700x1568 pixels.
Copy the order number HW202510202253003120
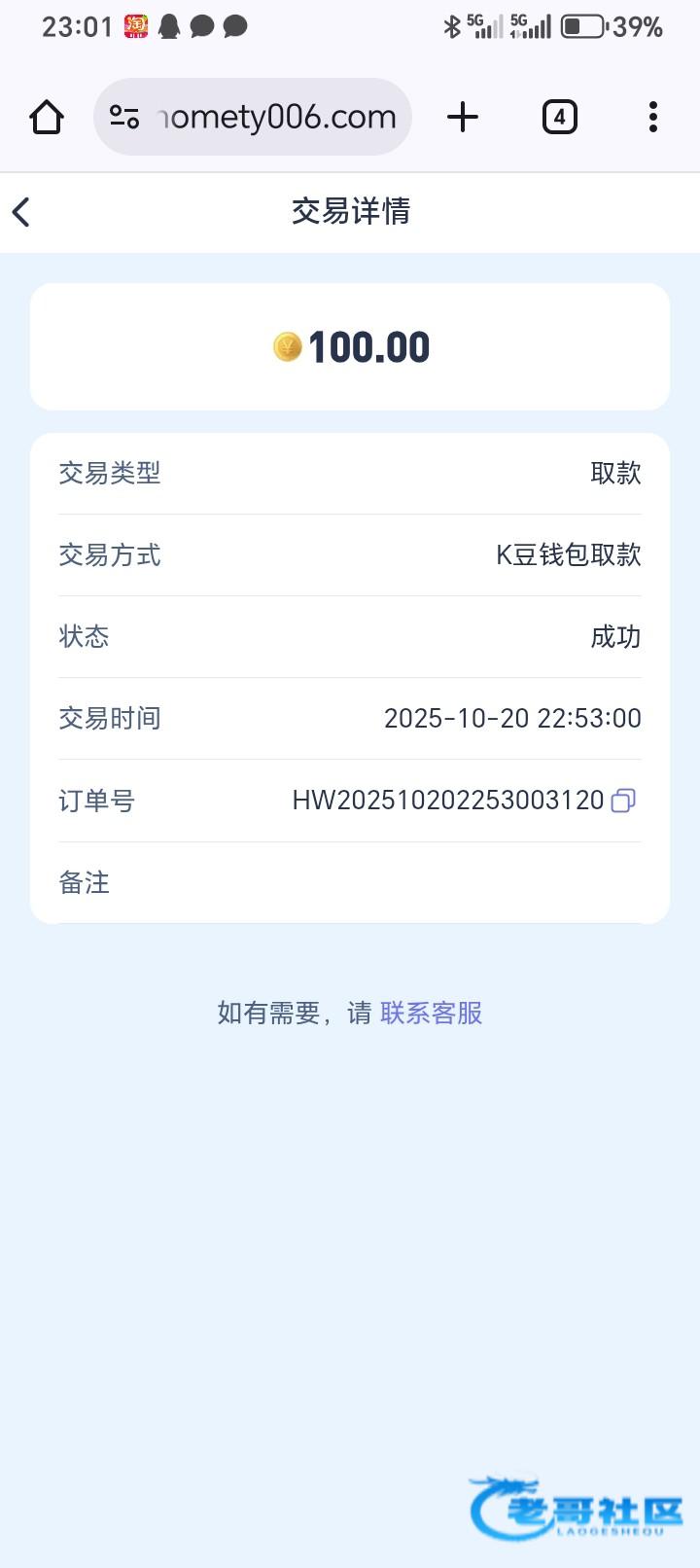[x=623, y=801]
